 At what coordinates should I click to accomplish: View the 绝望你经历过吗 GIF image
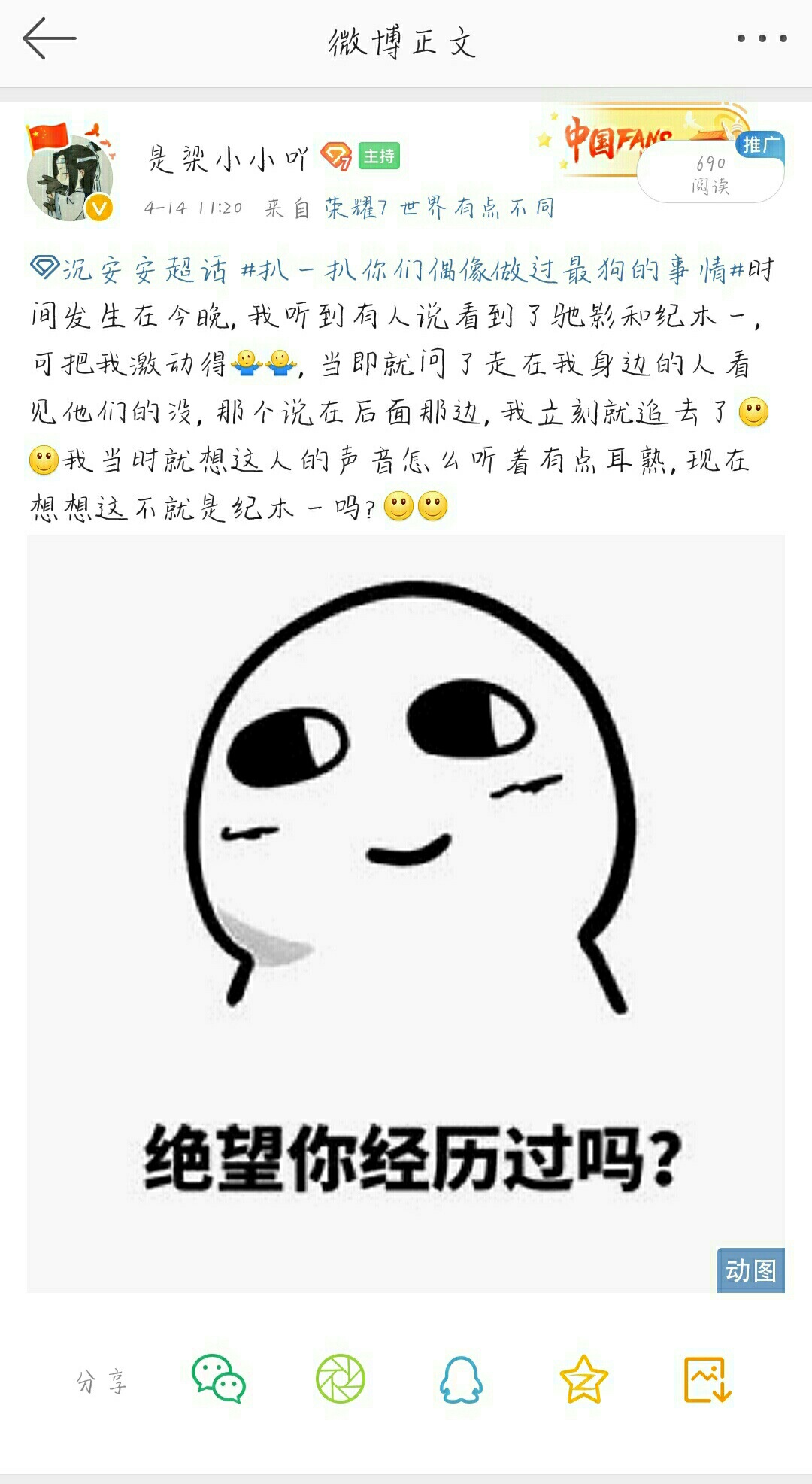406,913
